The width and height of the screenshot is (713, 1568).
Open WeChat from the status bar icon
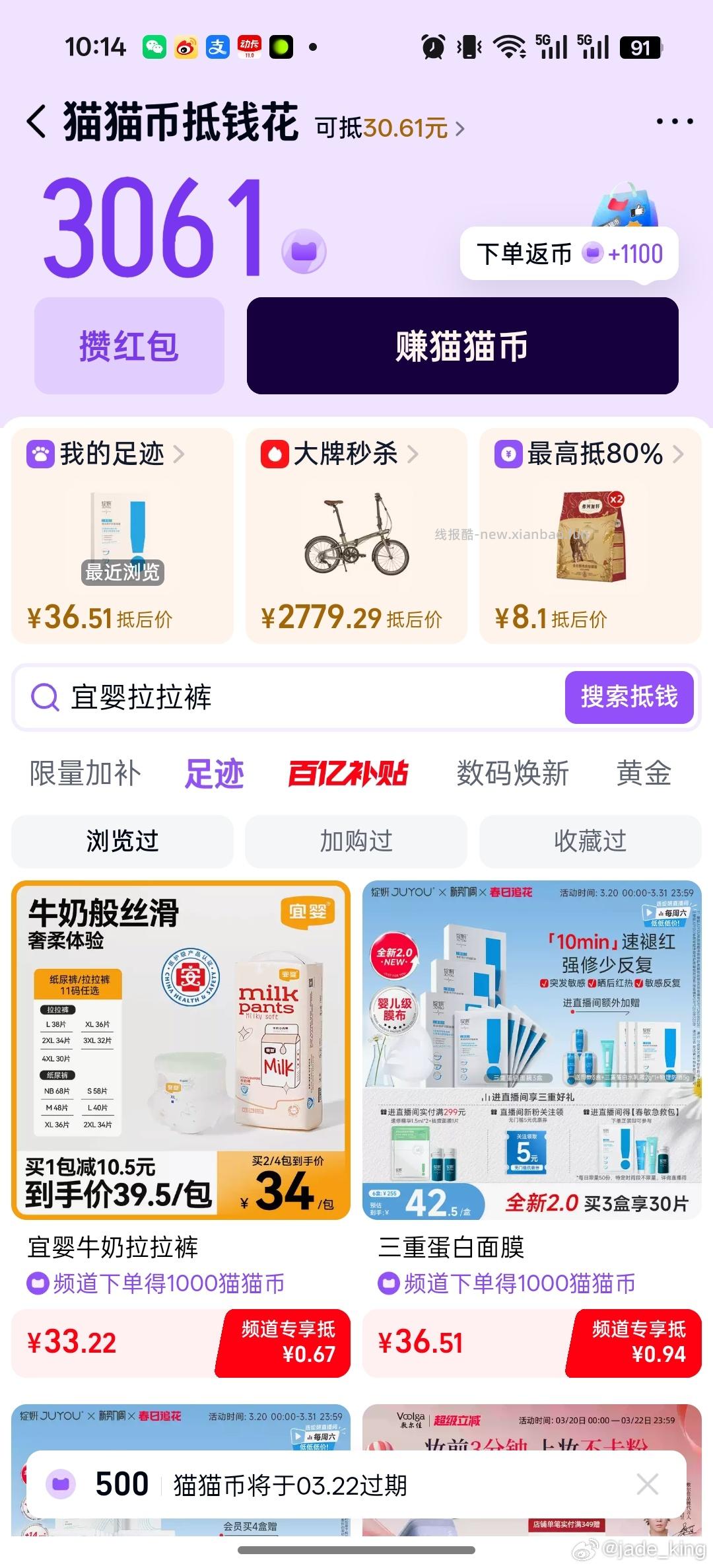(156, 46)
